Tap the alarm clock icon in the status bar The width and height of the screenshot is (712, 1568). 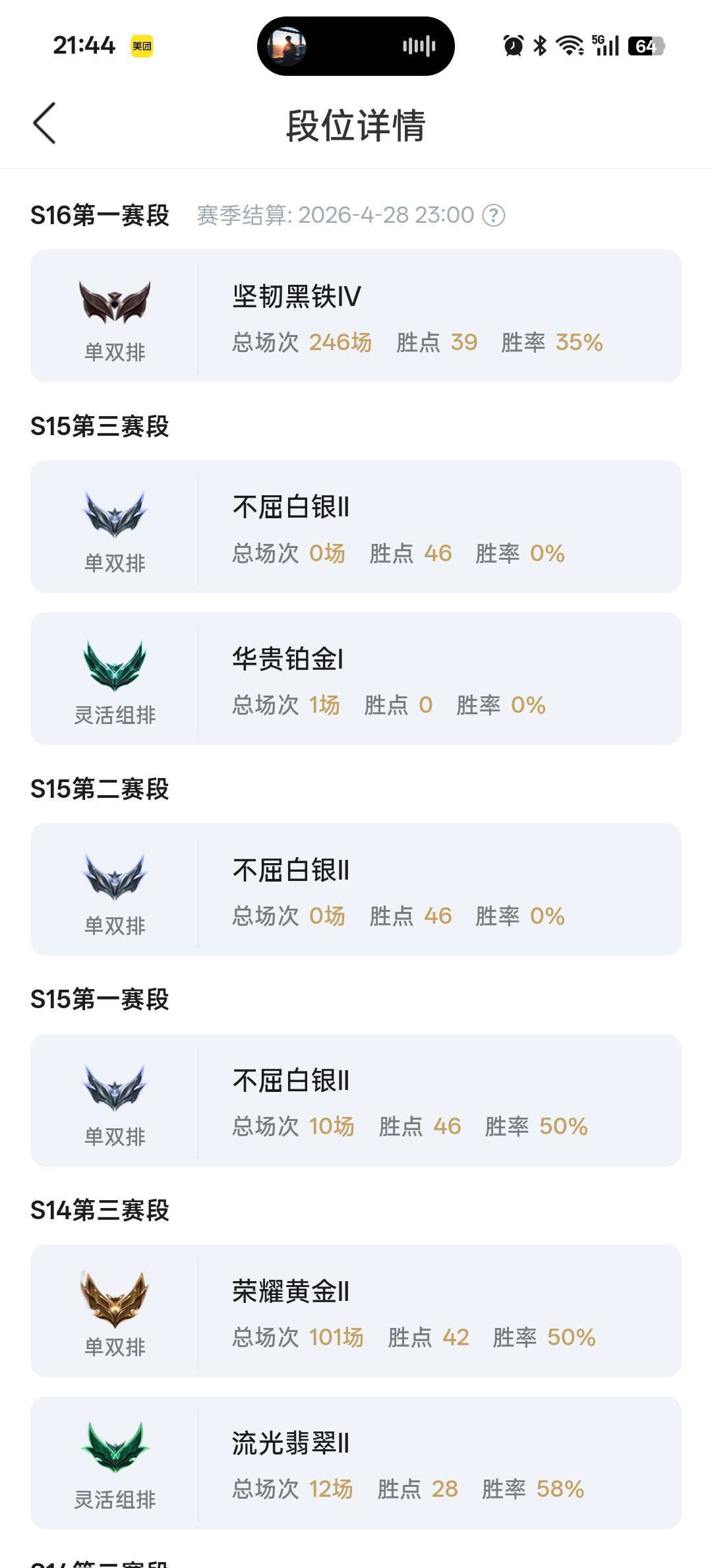click(513, 44)
